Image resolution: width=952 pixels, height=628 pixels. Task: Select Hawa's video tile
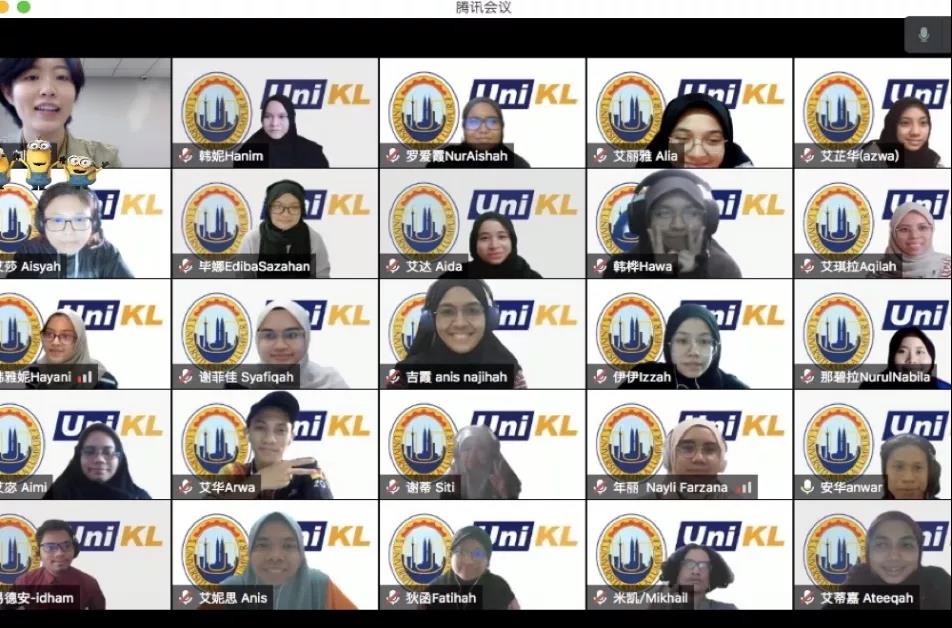[x=690, y=222]
